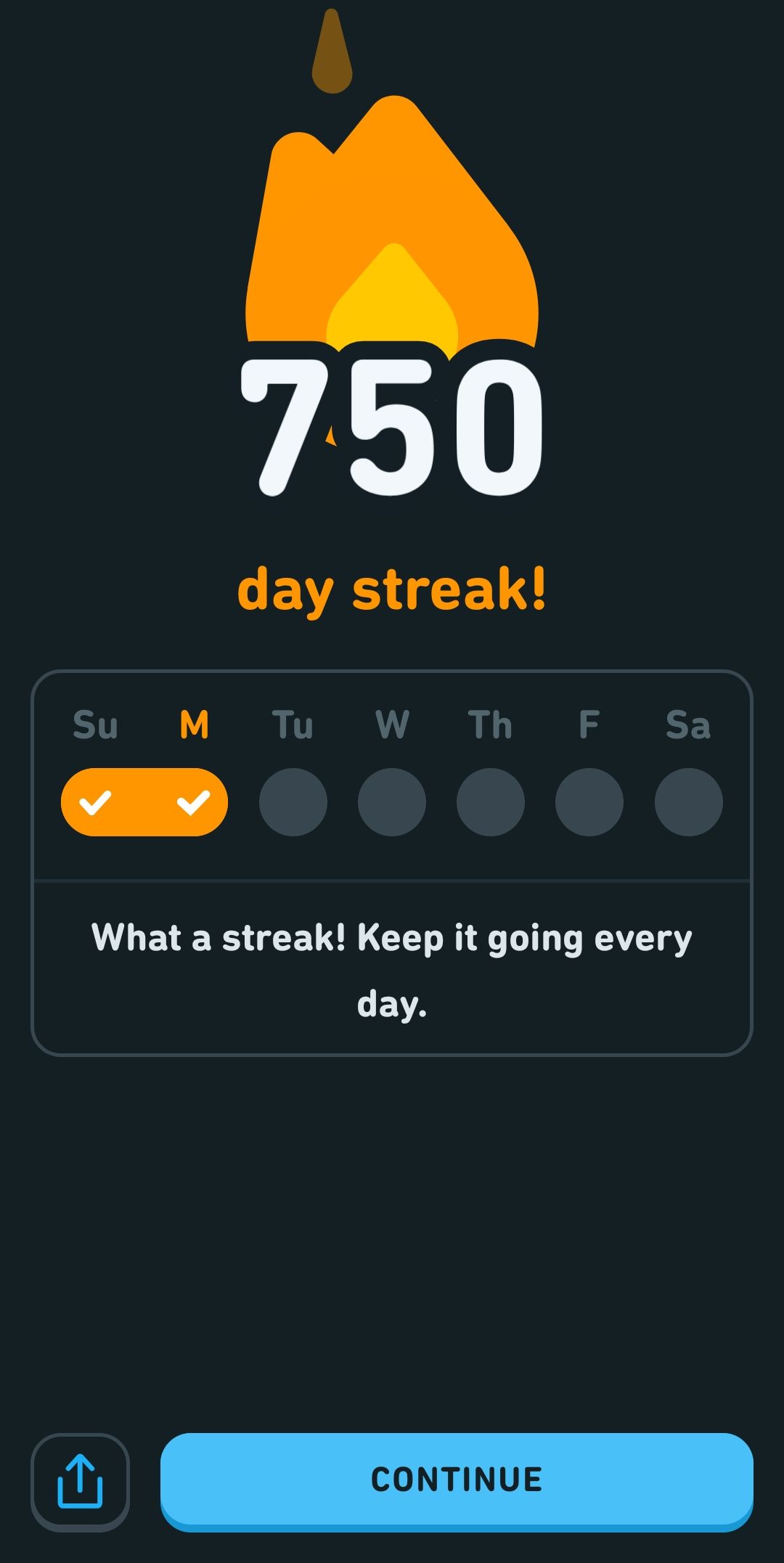Viewport: 784px width, 1563px height.
Task: Share the 750 day streak
Action: [80, 1482]
